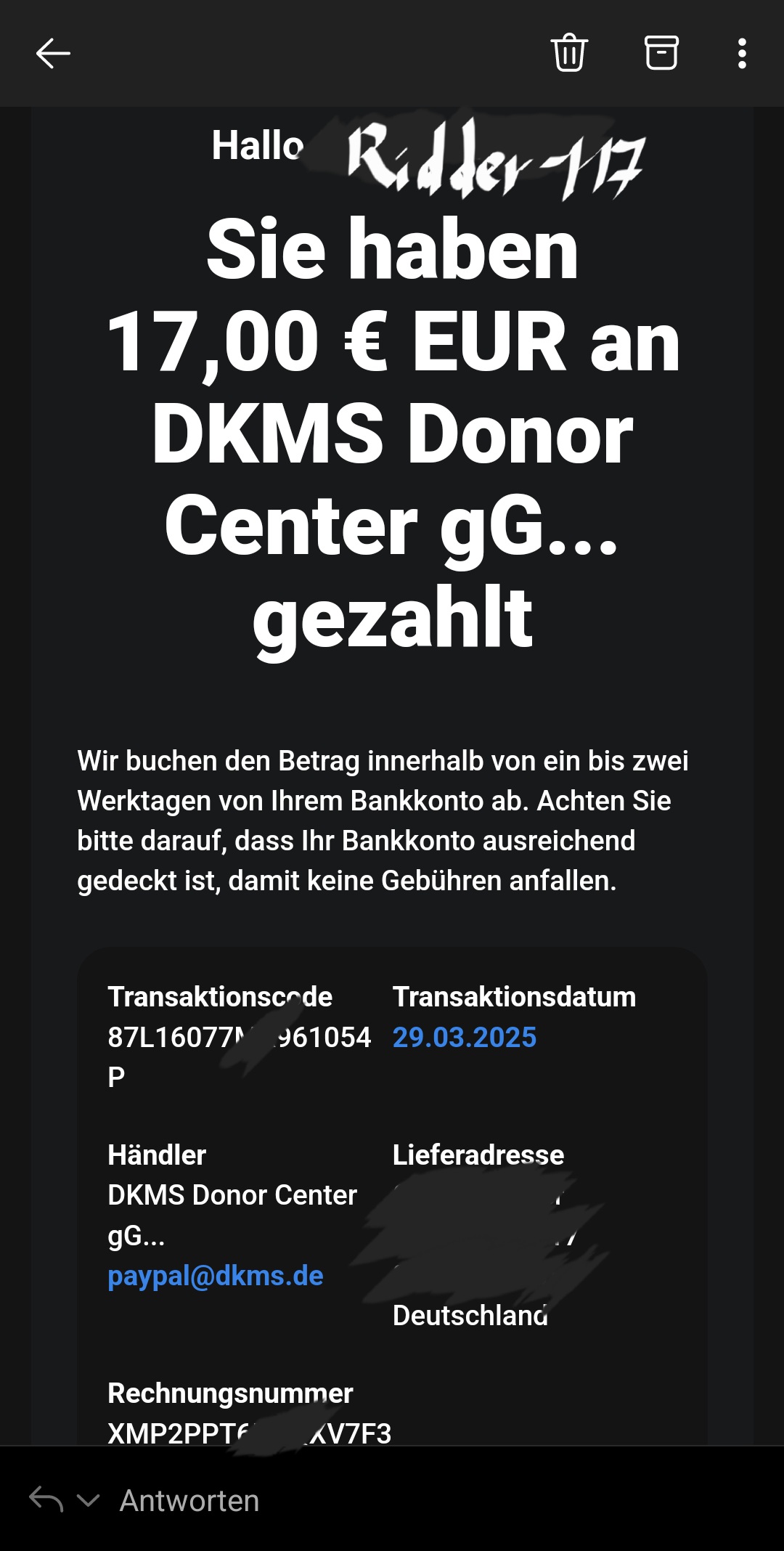This screenshot has height=1551, width=784.
Task: Reply using the Antworten field
Action: click(x=189, y=1500)
